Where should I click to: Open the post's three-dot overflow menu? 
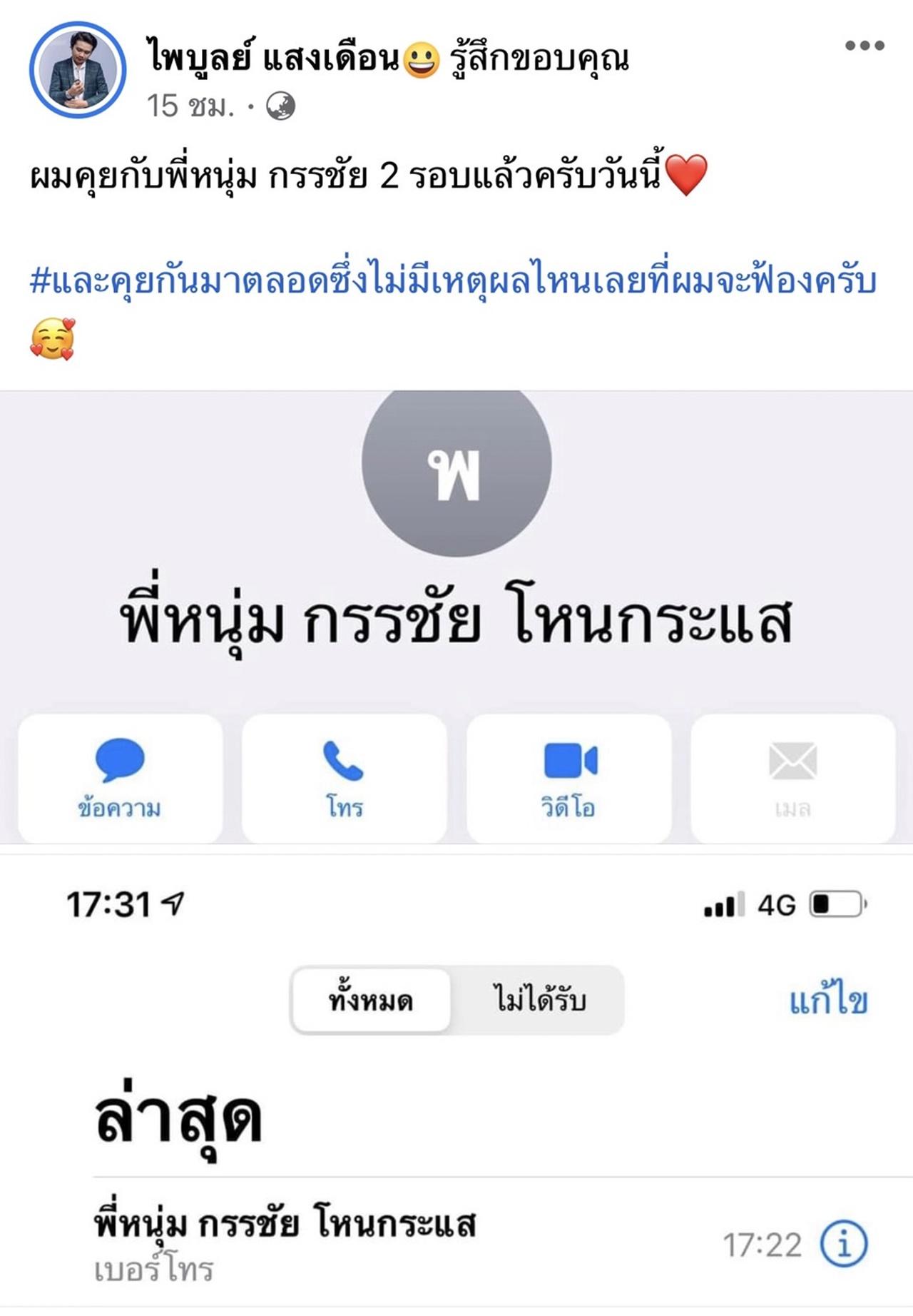click(864, 46)
